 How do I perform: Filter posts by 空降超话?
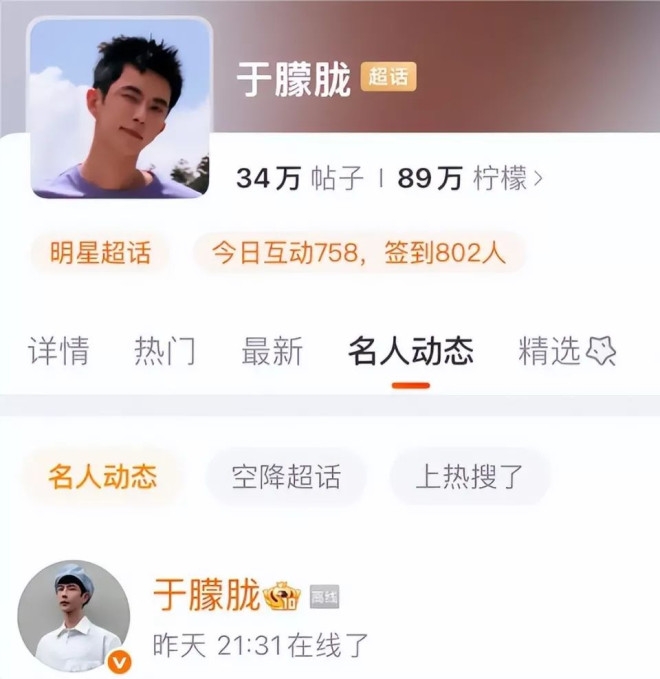pos(285,477)
